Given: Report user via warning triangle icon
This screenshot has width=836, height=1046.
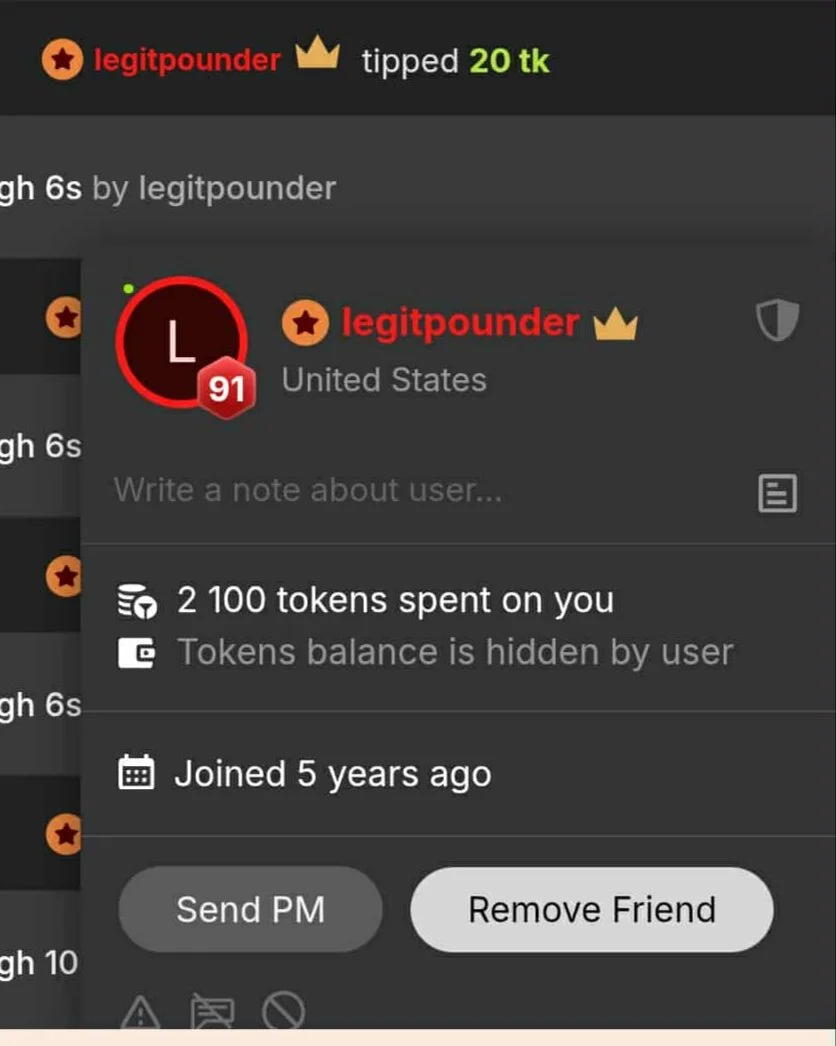Looking at the screenshot, I should coord(141,1014).
